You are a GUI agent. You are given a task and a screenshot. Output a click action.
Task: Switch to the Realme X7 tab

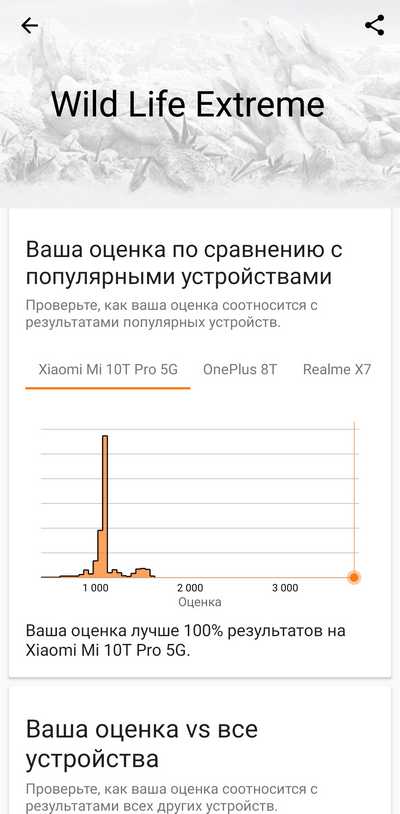coord(337,370)
